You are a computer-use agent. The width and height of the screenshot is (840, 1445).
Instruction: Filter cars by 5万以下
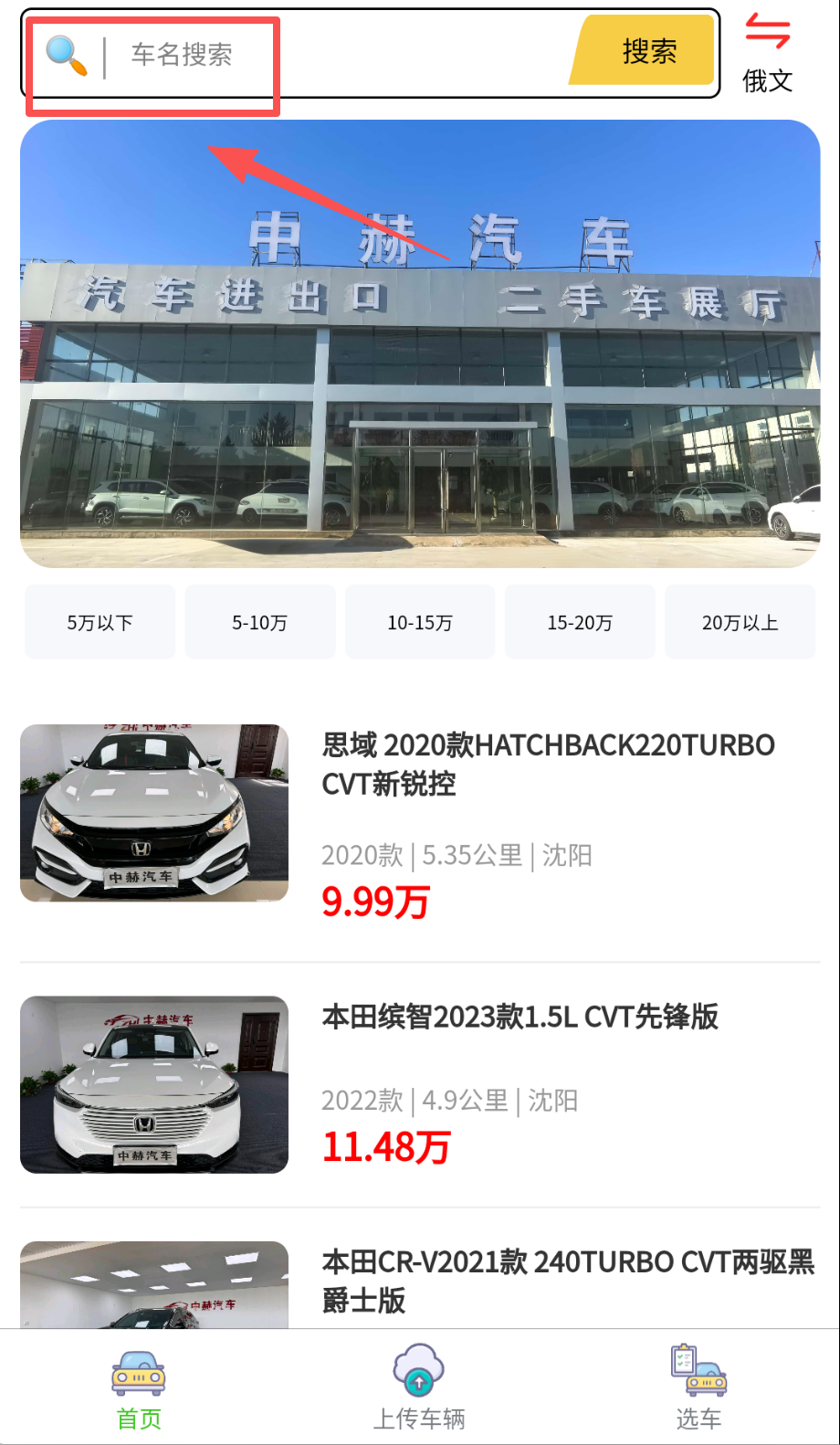(x=100, y=622)
